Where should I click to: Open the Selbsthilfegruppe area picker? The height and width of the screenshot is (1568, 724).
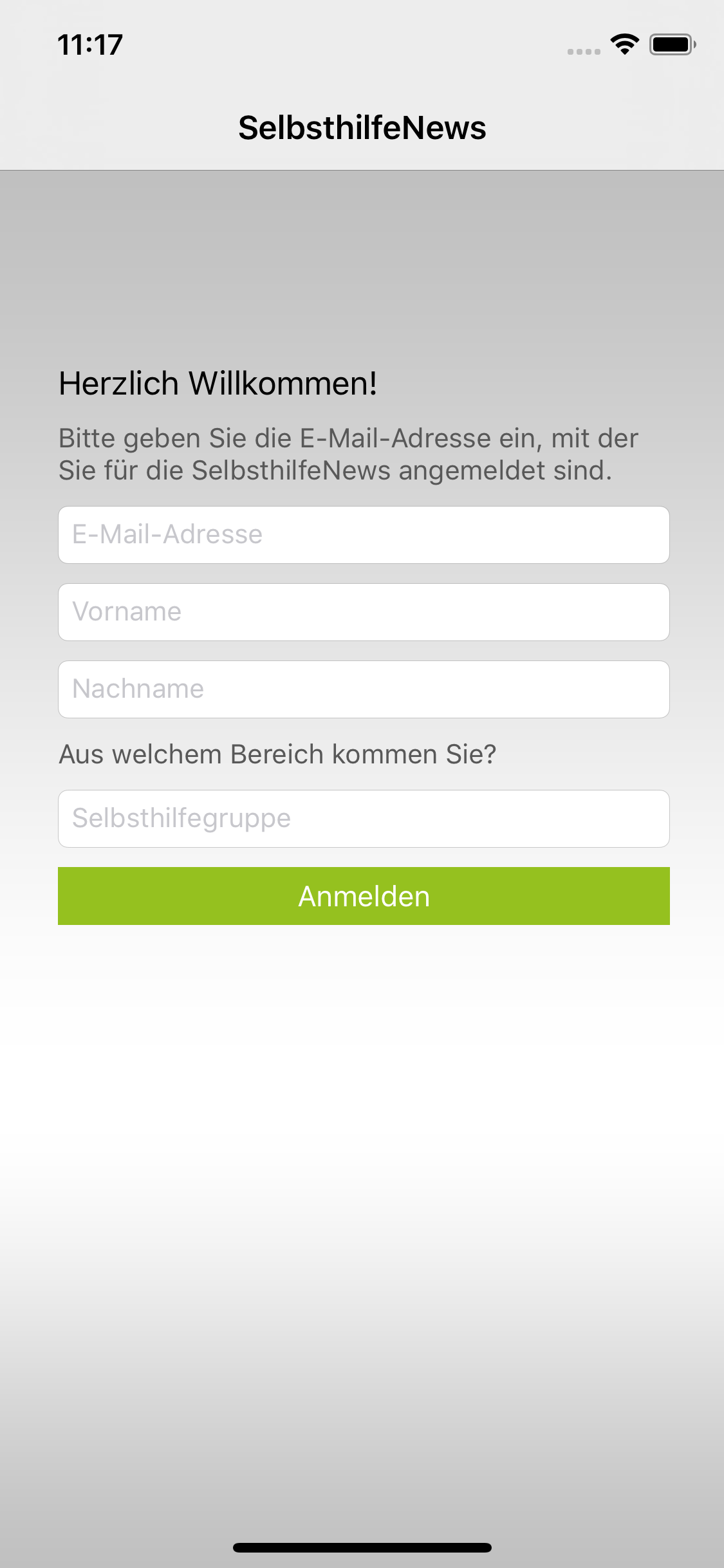tap(364, 819)
